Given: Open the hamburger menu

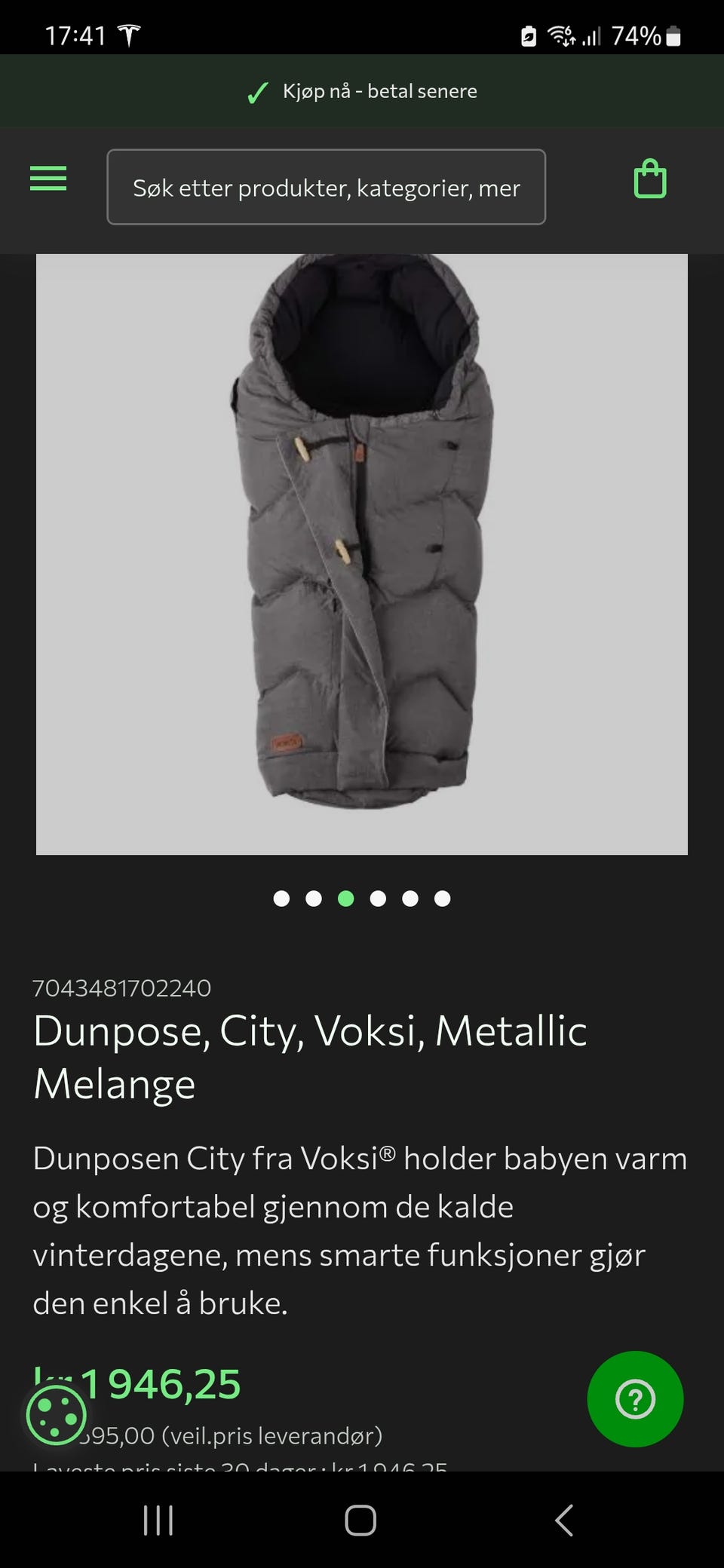Looking at the screenshot, I should pyautogui.click(x=48, y=179).
